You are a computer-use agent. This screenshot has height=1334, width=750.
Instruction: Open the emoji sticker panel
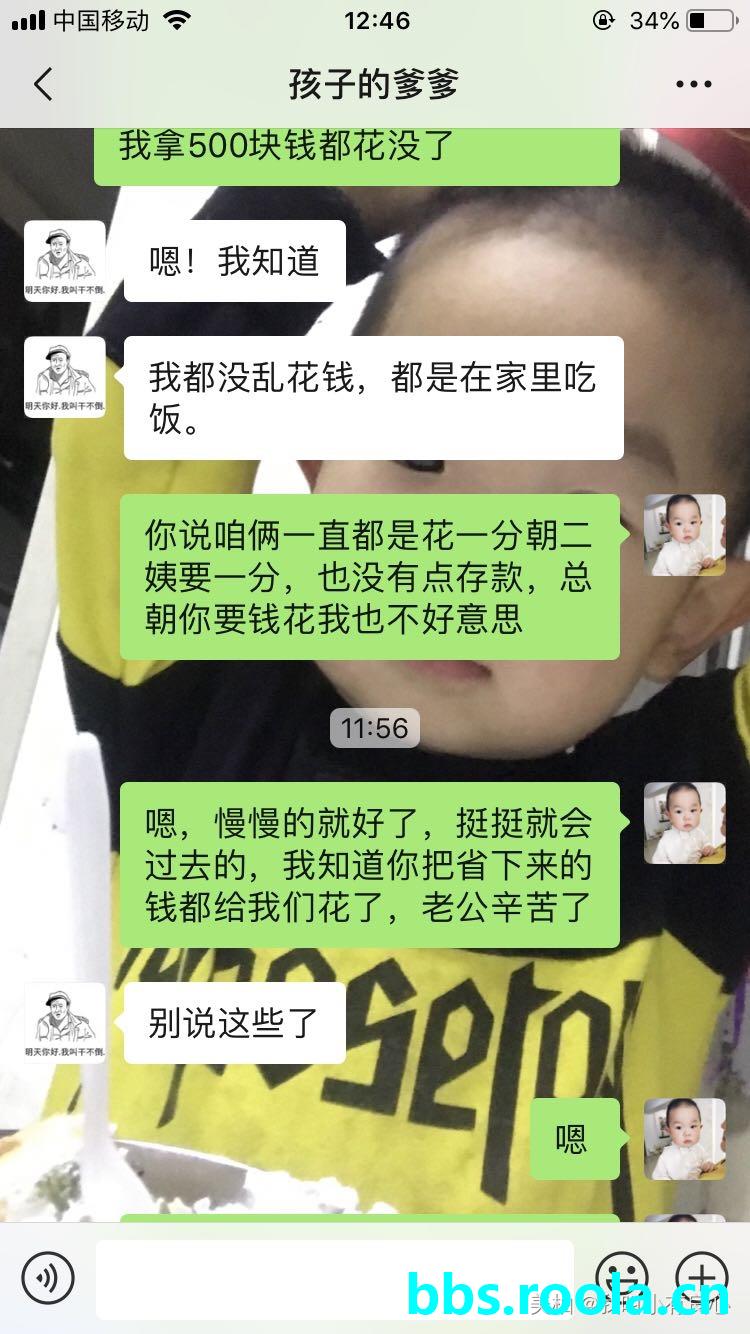tap(622, 1277)
